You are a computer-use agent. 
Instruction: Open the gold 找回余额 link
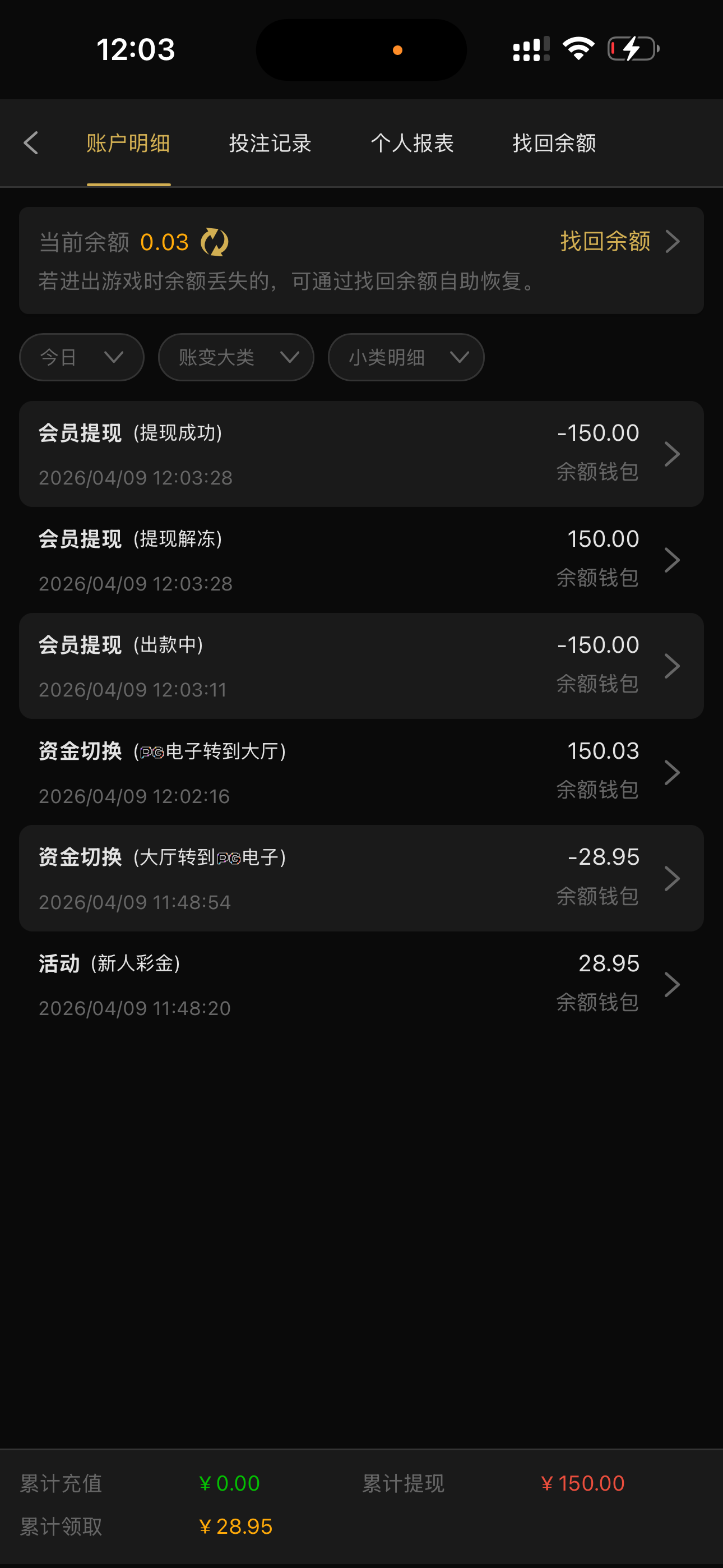coord(618,242)
